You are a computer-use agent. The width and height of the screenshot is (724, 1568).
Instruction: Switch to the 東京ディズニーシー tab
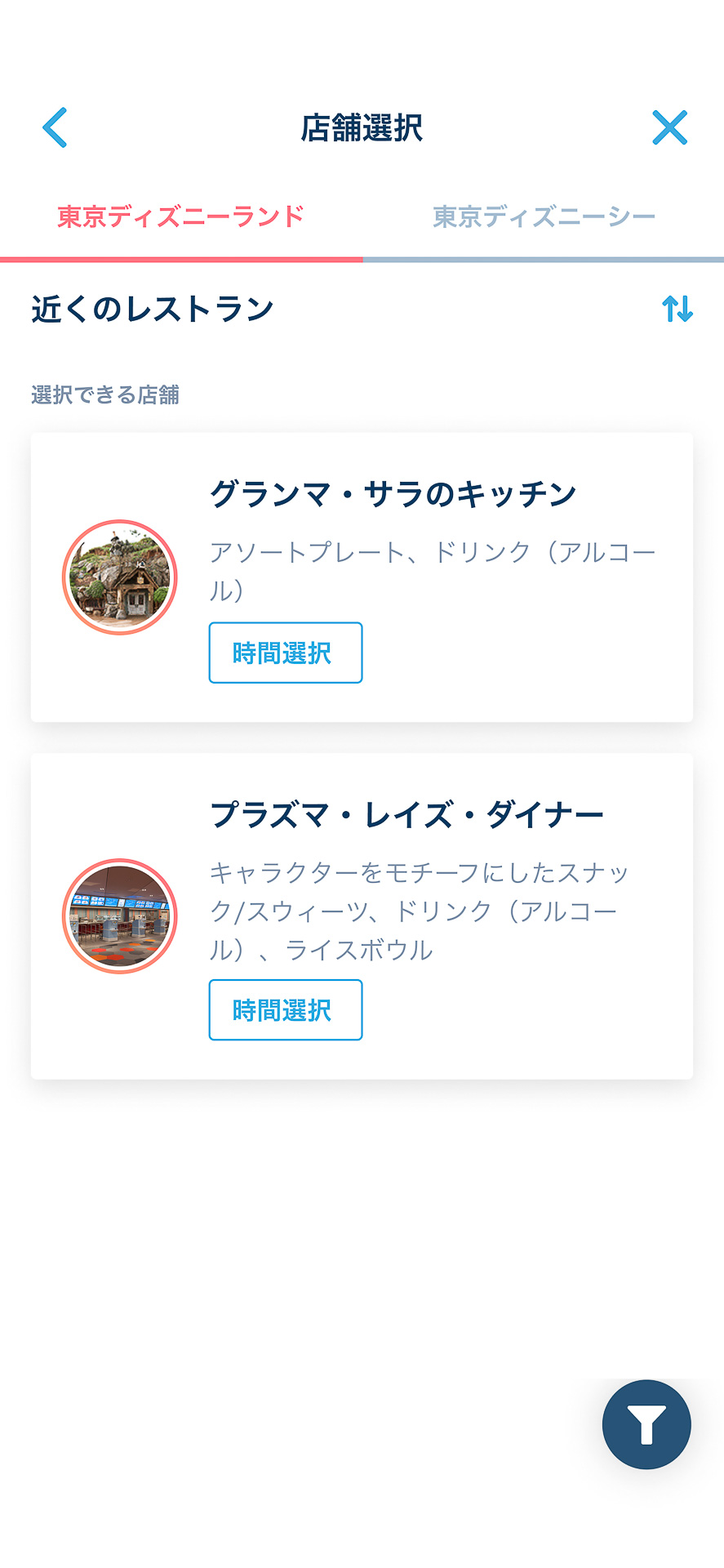click(544, 216)
